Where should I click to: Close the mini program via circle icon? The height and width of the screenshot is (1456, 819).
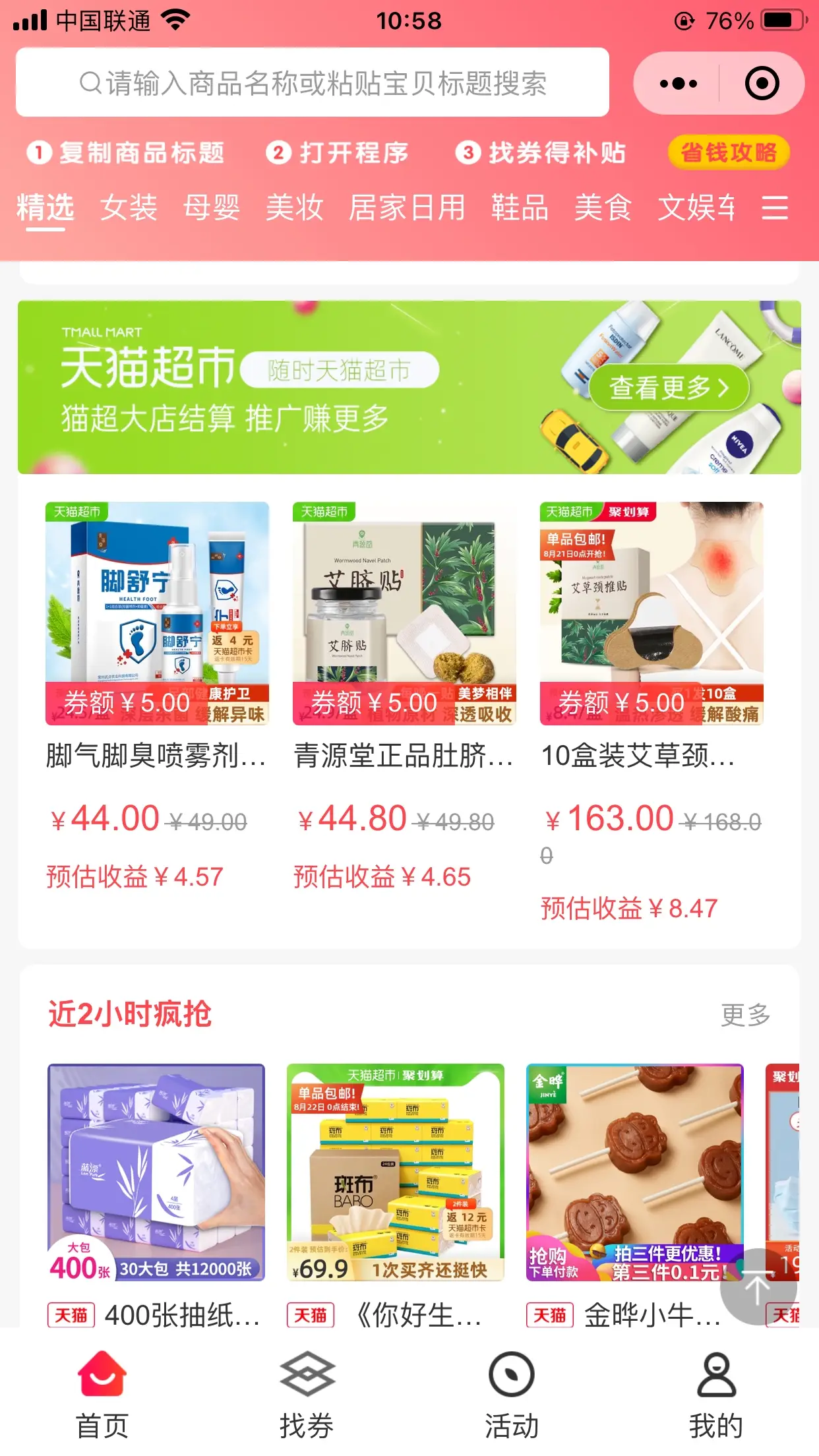762,84
